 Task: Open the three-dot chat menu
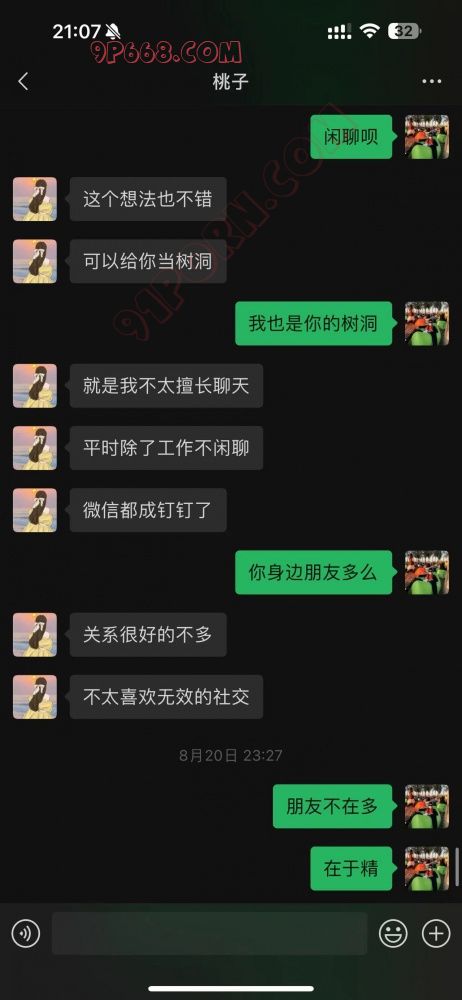tap(432, 82)
